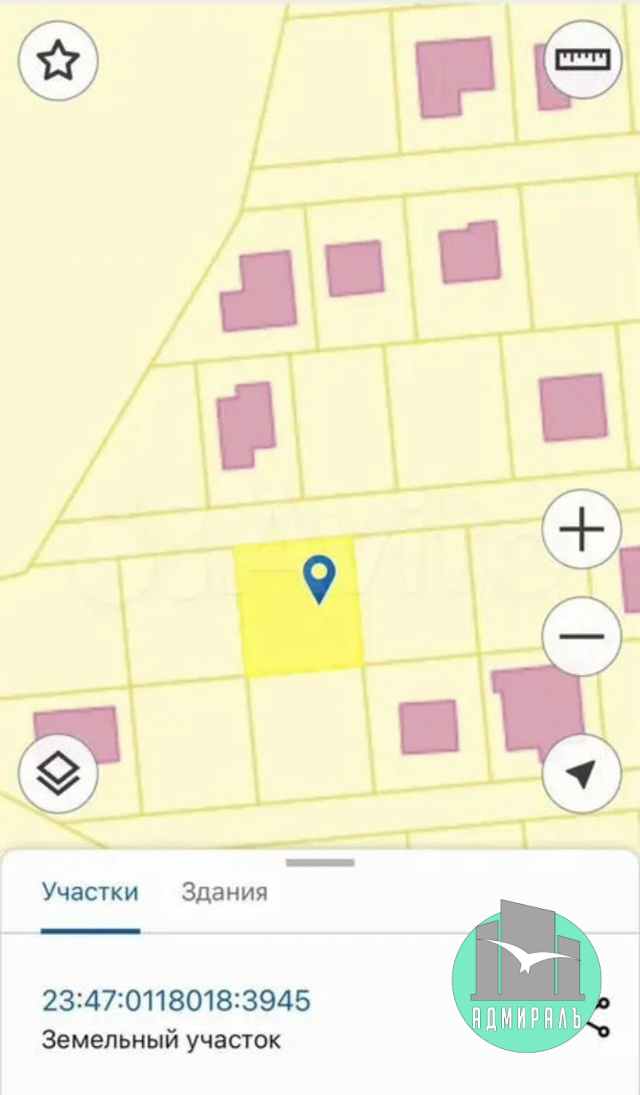Screen dimensions: 640x1095
Task: Zoom in on the map
Action: pos(582,530)
